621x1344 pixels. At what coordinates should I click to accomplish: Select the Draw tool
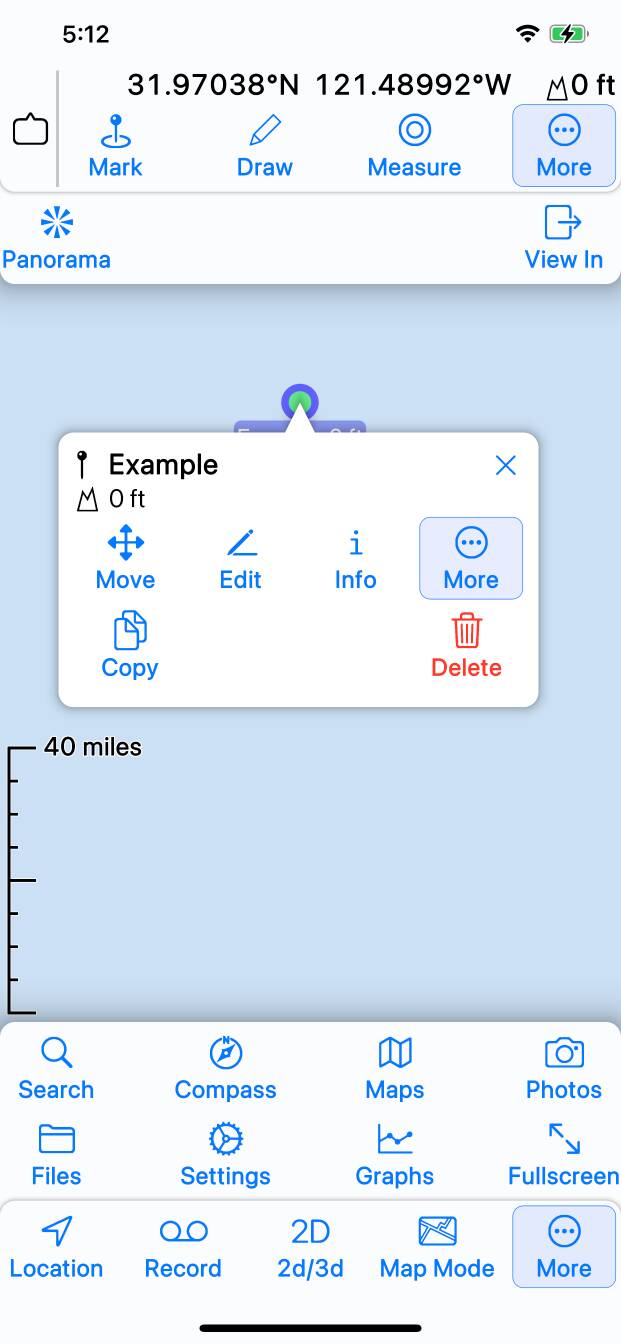click(x=264, y=146)
